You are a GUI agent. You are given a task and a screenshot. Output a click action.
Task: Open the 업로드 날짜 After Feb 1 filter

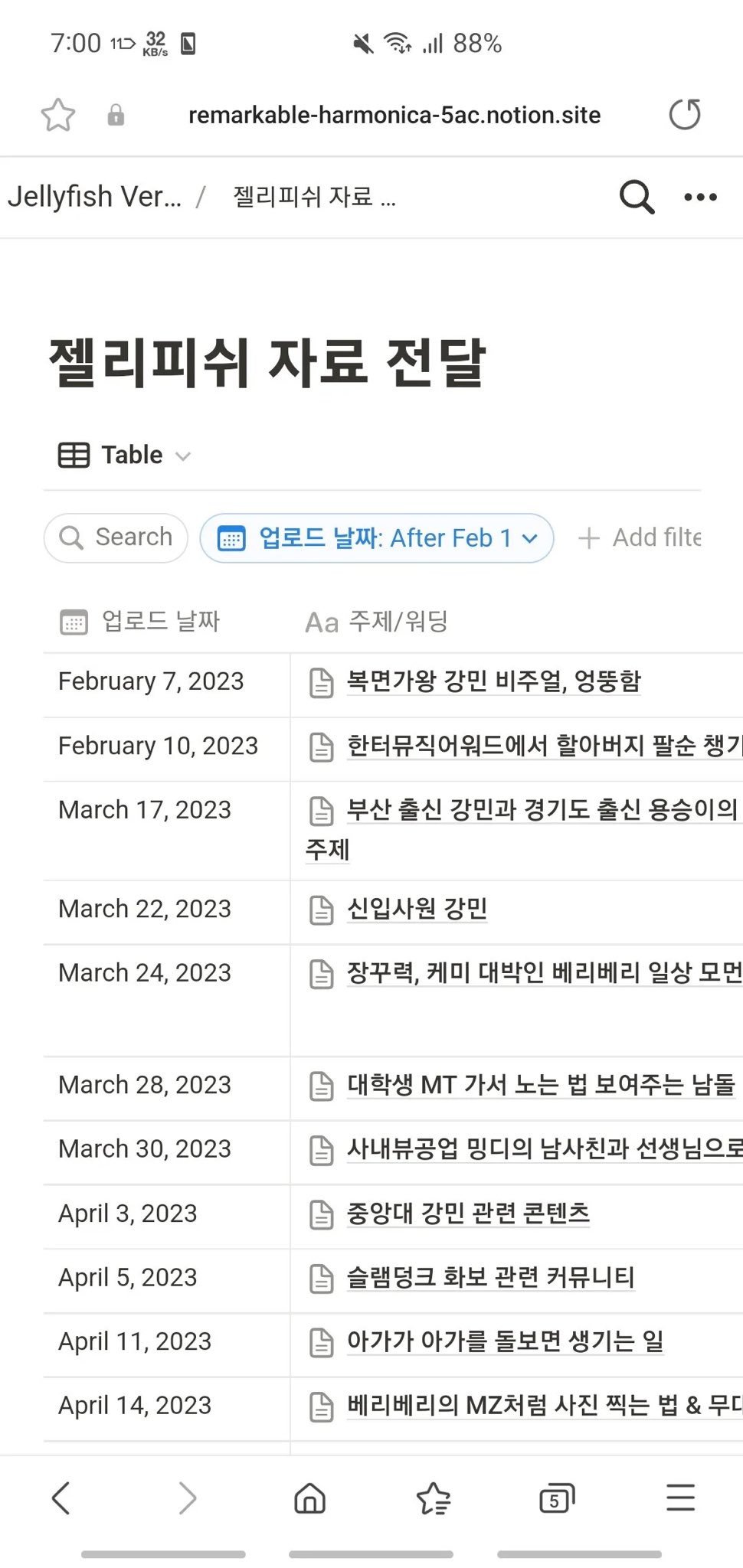pyautogui.click(x=377, y=537)
